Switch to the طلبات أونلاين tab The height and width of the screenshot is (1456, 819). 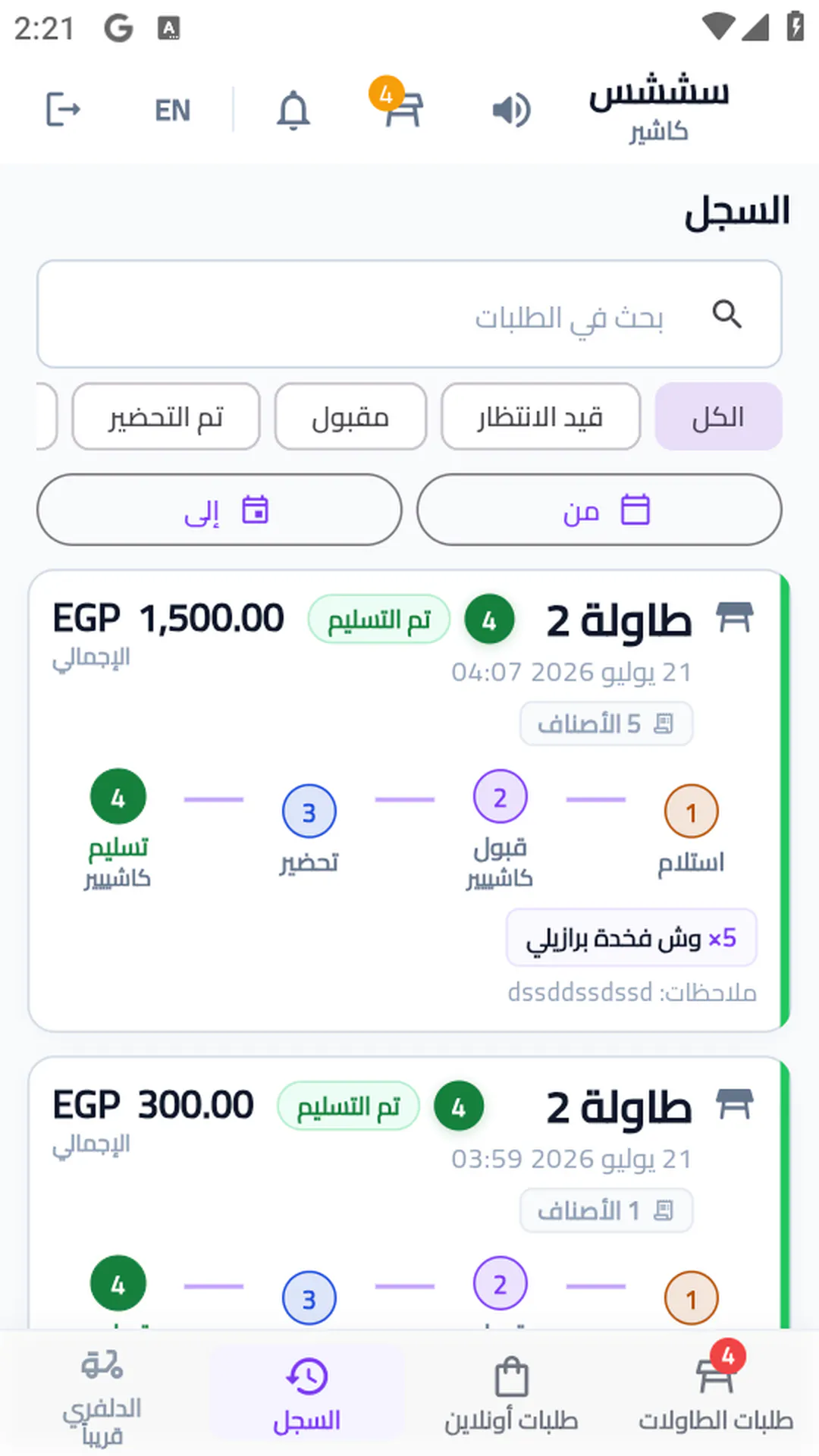tap(512, 1391)
